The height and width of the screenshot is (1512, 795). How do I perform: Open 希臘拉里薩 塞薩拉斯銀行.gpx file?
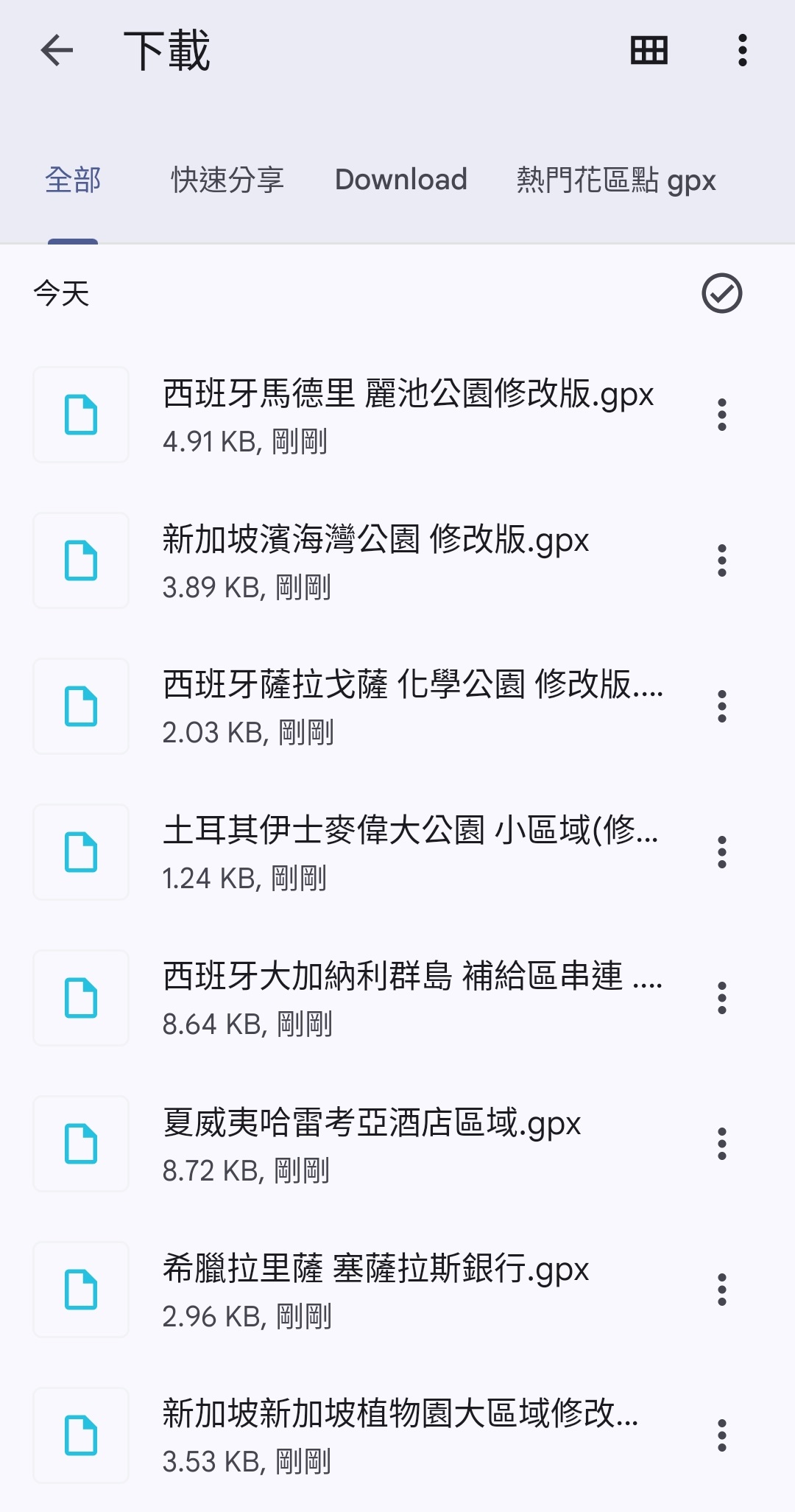point(375,1290)
